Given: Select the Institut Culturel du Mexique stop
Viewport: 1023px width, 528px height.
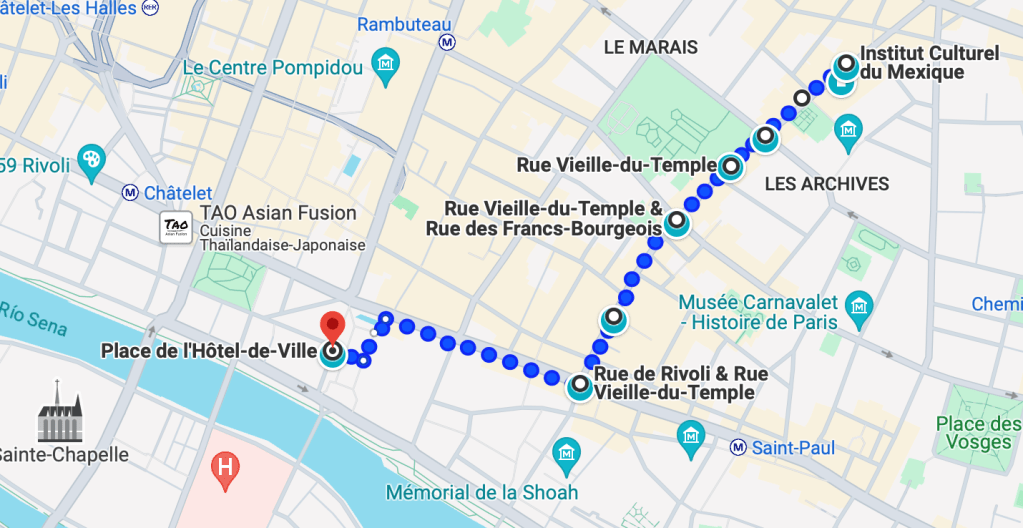Looking at the screenshot, I should pos(845,66).
